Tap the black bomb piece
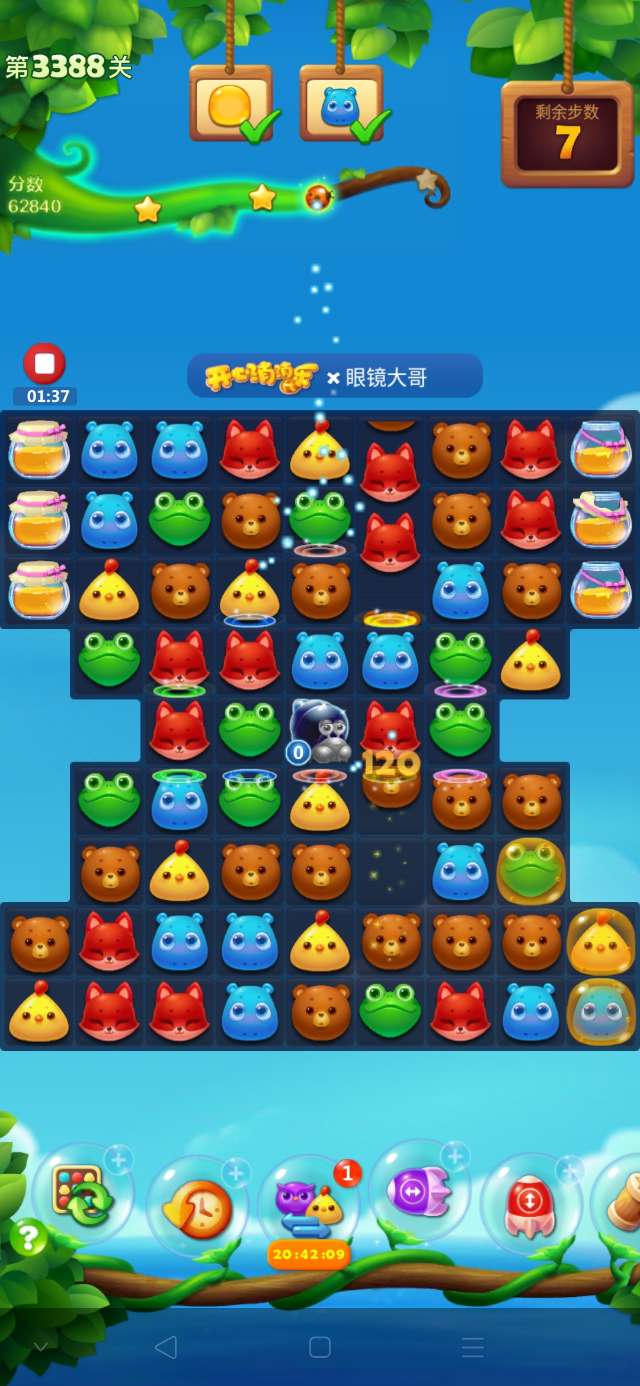 320,728
